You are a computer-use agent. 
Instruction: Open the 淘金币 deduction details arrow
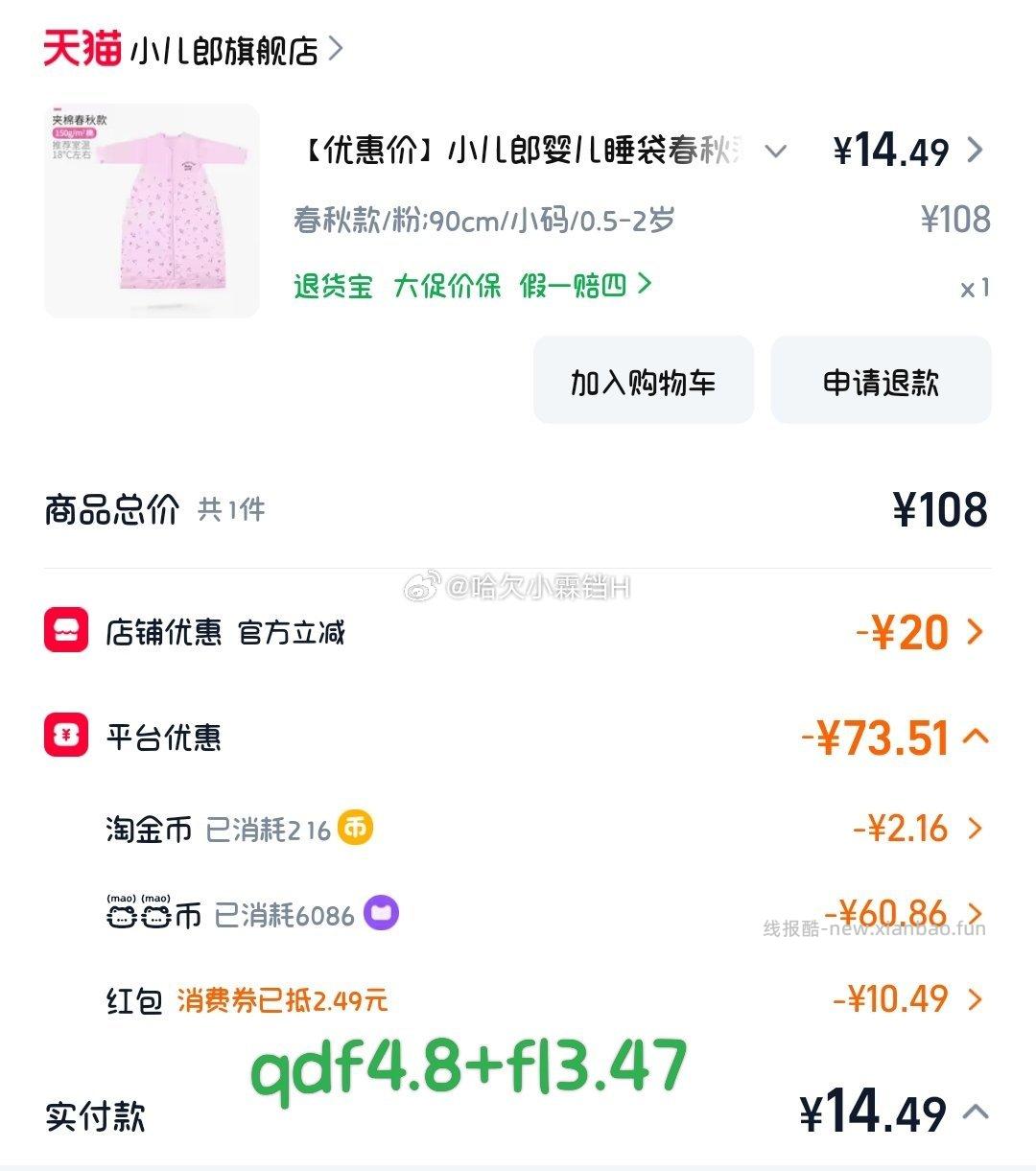[977, 826]
